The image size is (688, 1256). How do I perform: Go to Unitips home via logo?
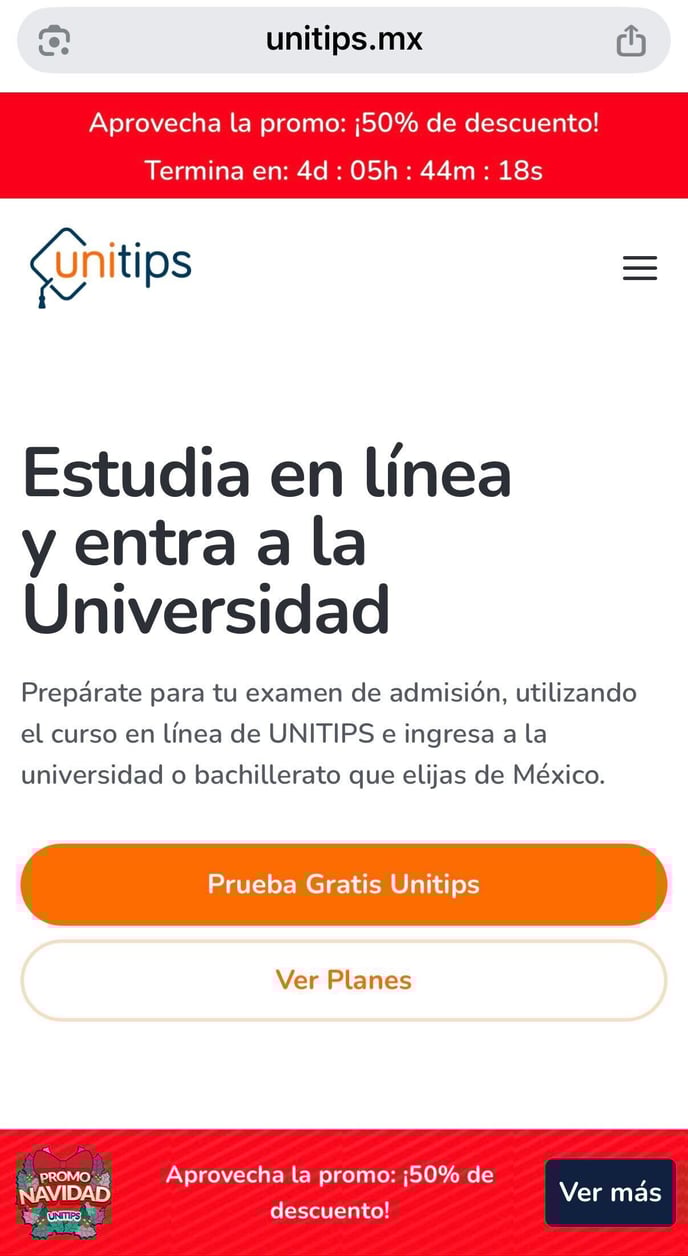[x=111, y=266]
